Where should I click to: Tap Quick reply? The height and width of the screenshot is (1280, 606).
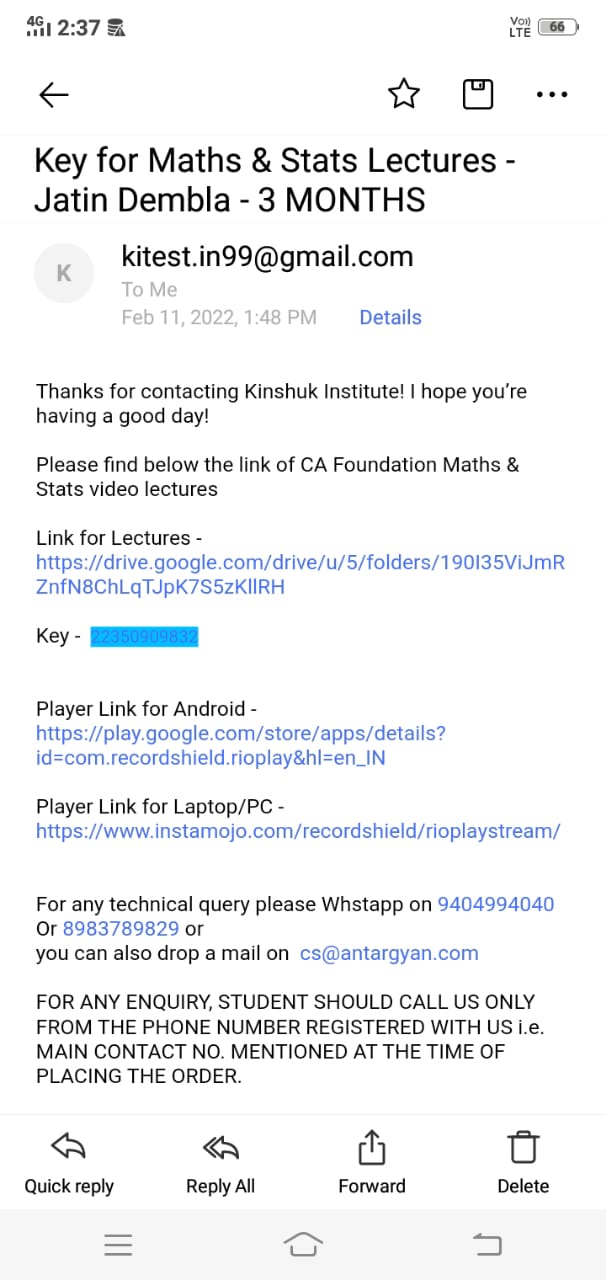tap(69, 1165)
